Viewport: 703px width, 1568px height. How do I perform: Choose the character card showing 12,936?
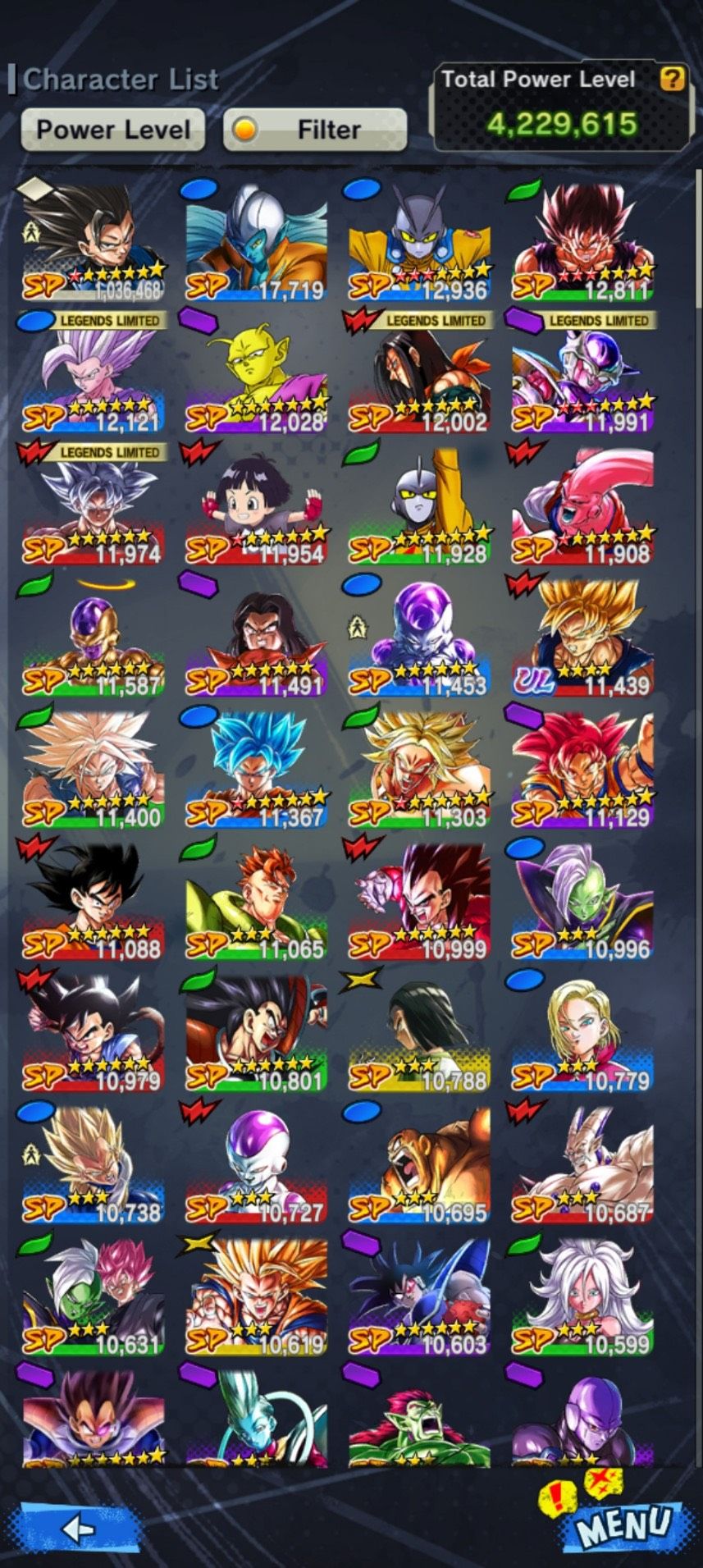click(419, 242)
